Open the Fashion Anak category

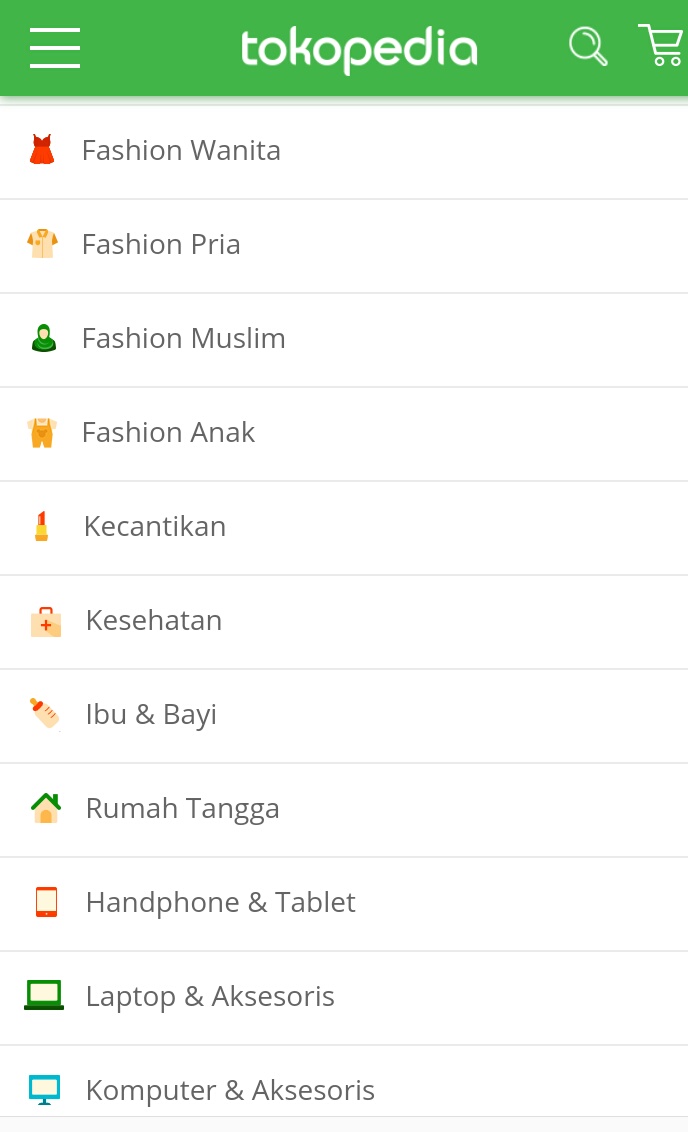(x=168, y=433)
